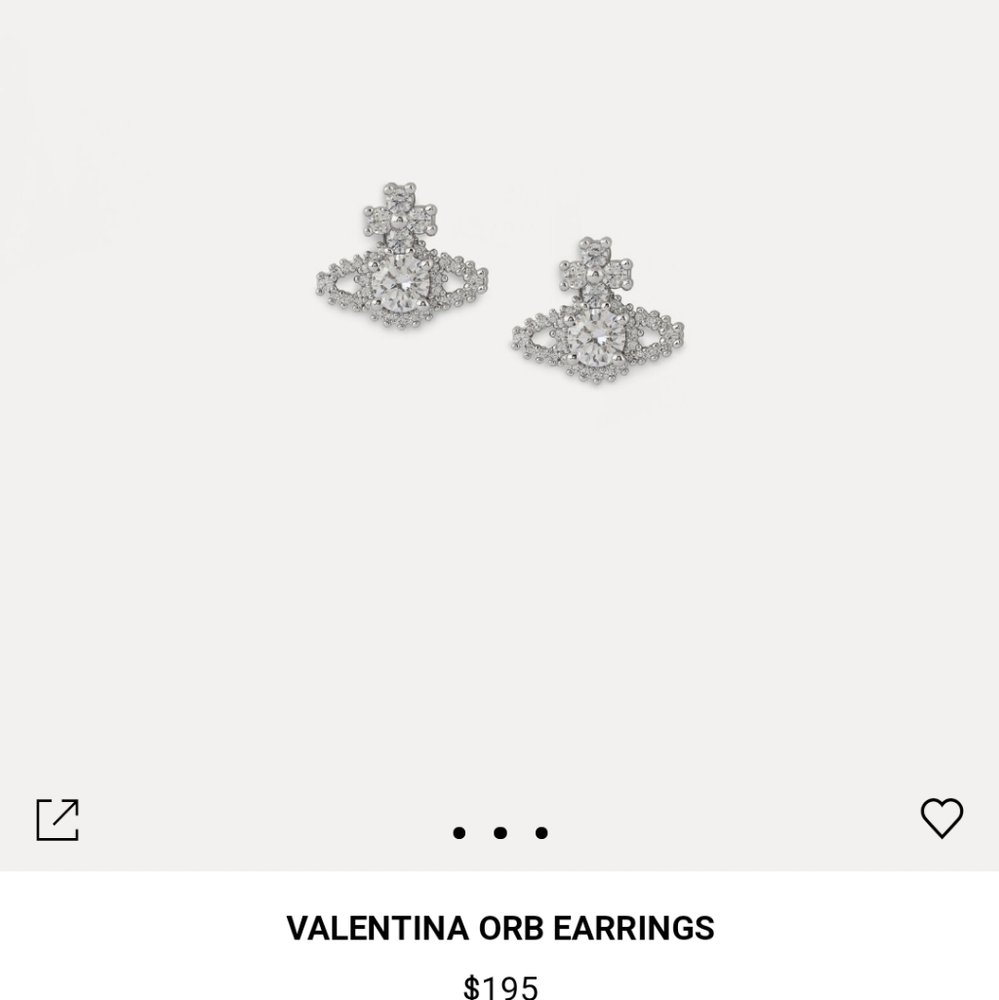Click the image zoom icon bottom left
The height and width of the screenshot is (1000, 999).
pos(57,820)
